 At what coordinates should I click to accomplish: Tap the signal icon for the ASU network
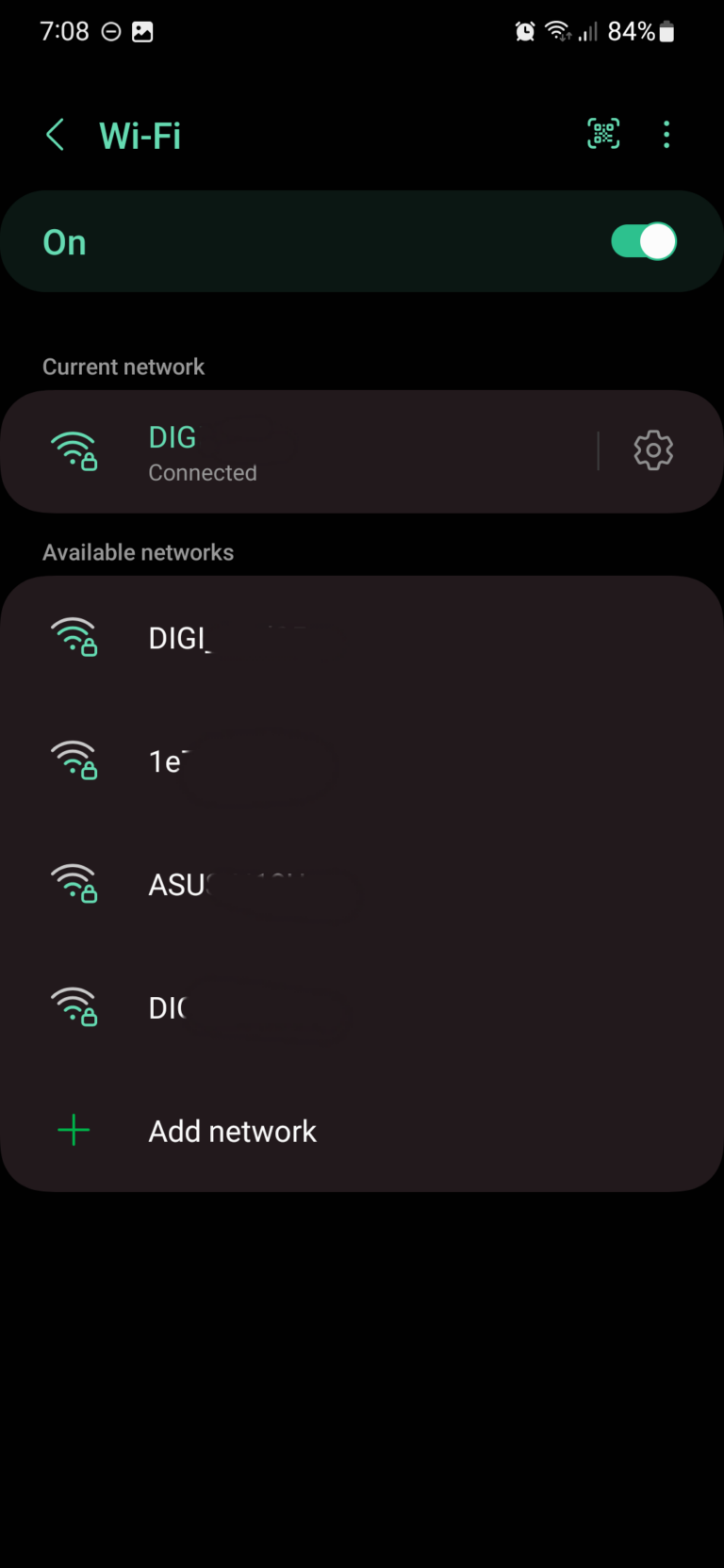click(74, 883)
